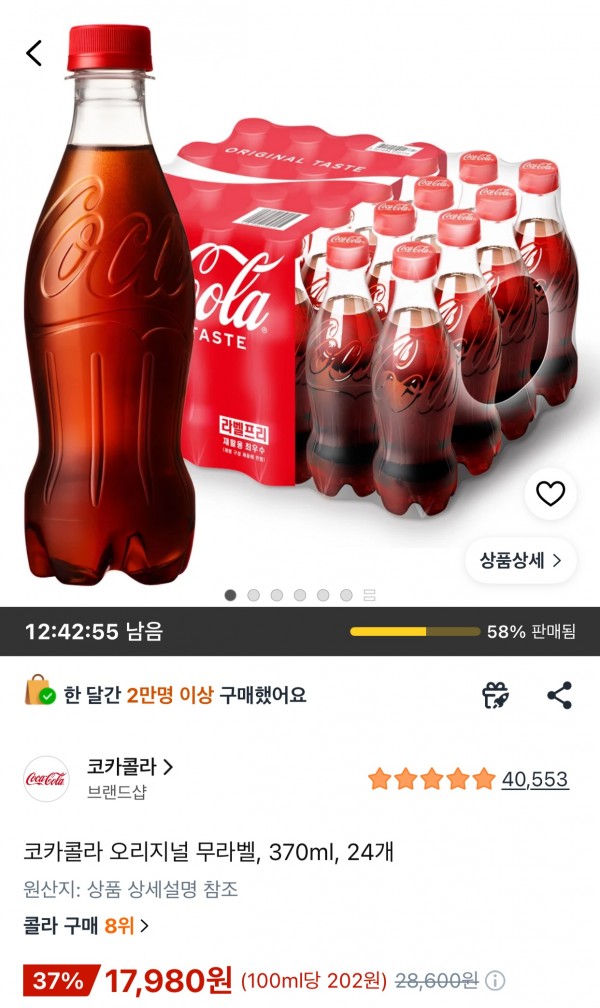Open 상품상세 product details
Screen dimensions: 600x1008
[520, 560]
